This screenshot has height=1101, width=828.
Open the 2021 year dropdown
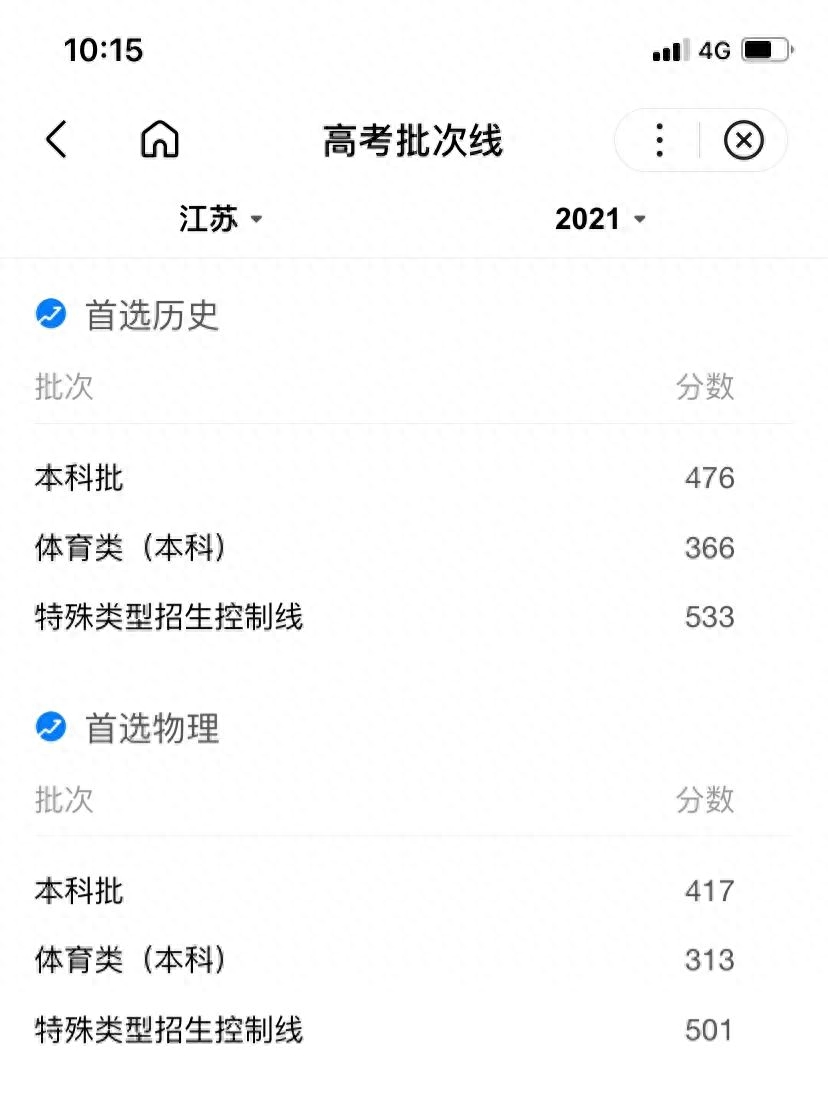[600, 219]
